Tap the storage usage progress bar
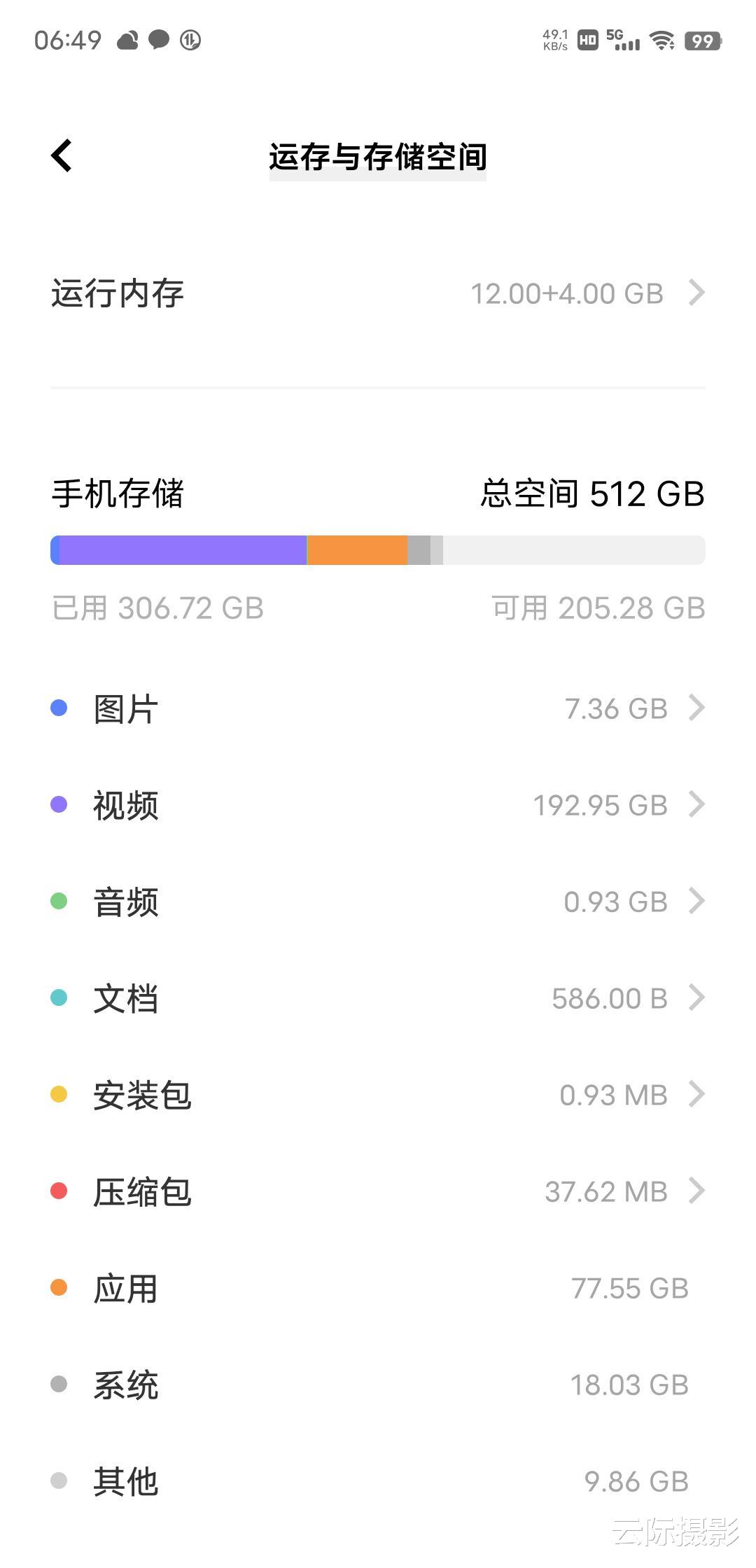The width and height of the screenshot is (756, 1568). (378, 551)
